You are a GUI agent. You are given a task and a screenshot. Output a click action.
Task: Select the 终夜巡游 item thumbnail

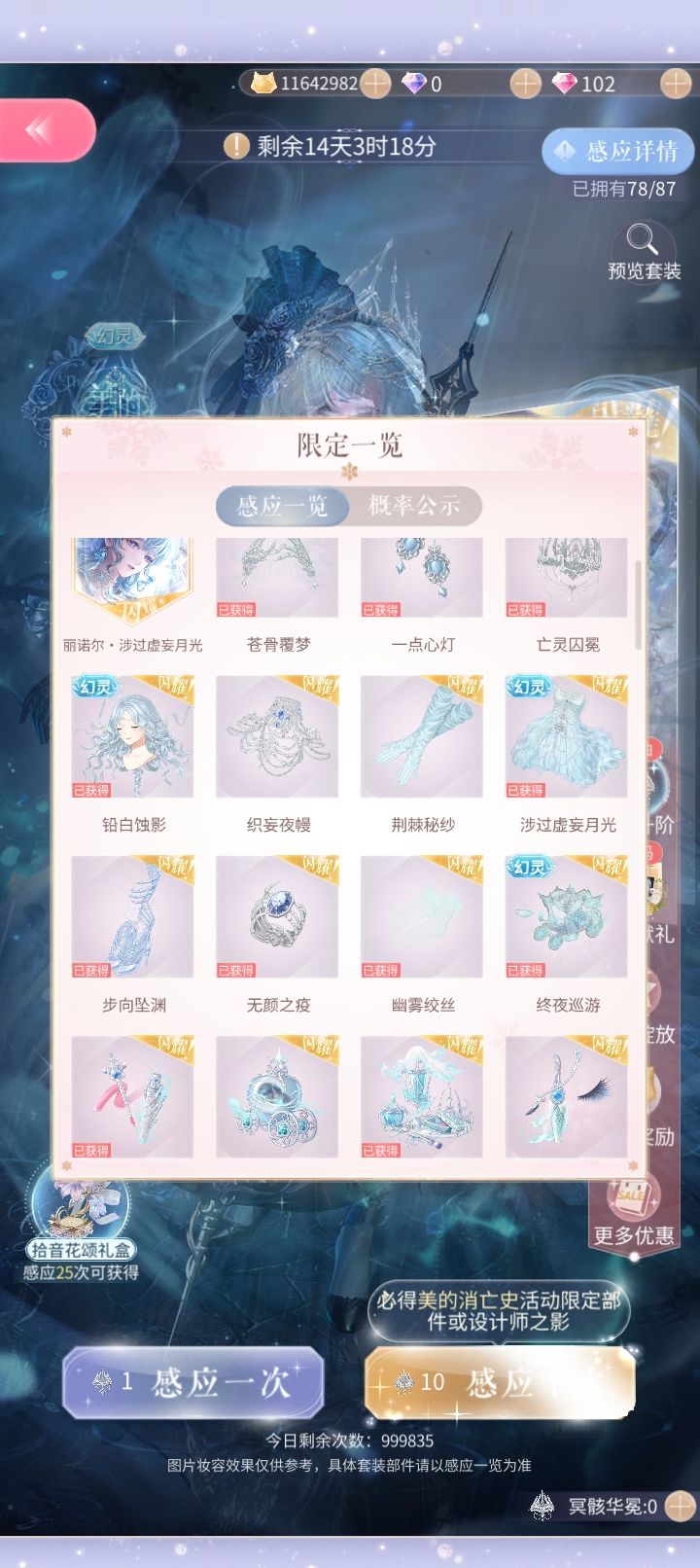(565, 914)
